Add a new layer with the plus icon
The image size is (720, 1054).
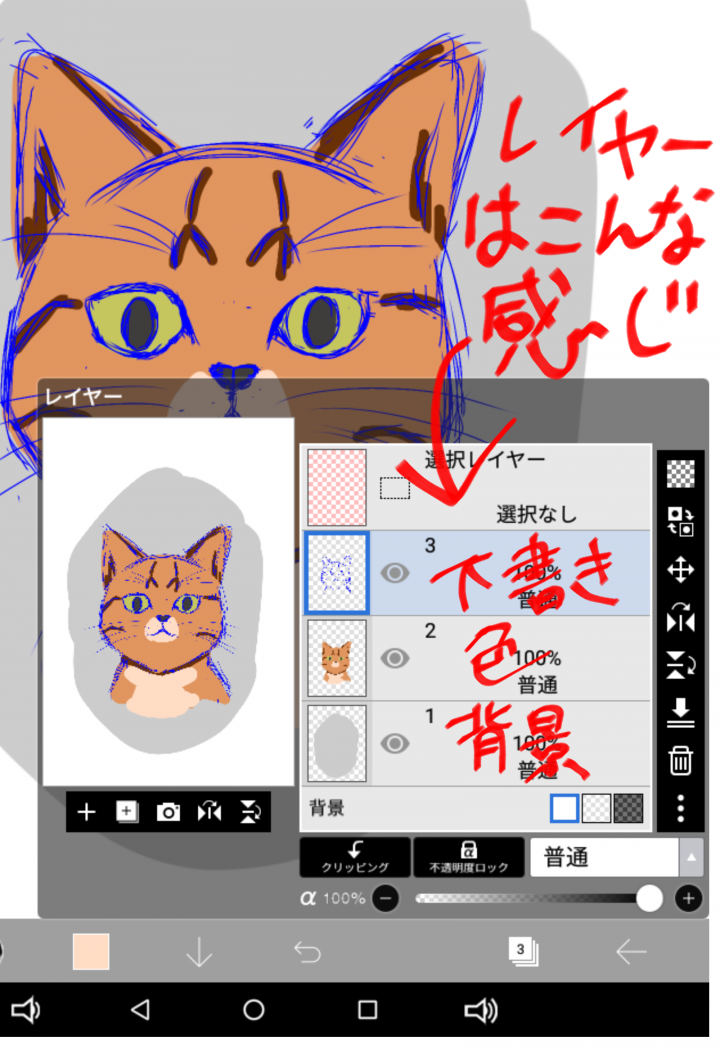pyautogui.click(x=86, y=812)
